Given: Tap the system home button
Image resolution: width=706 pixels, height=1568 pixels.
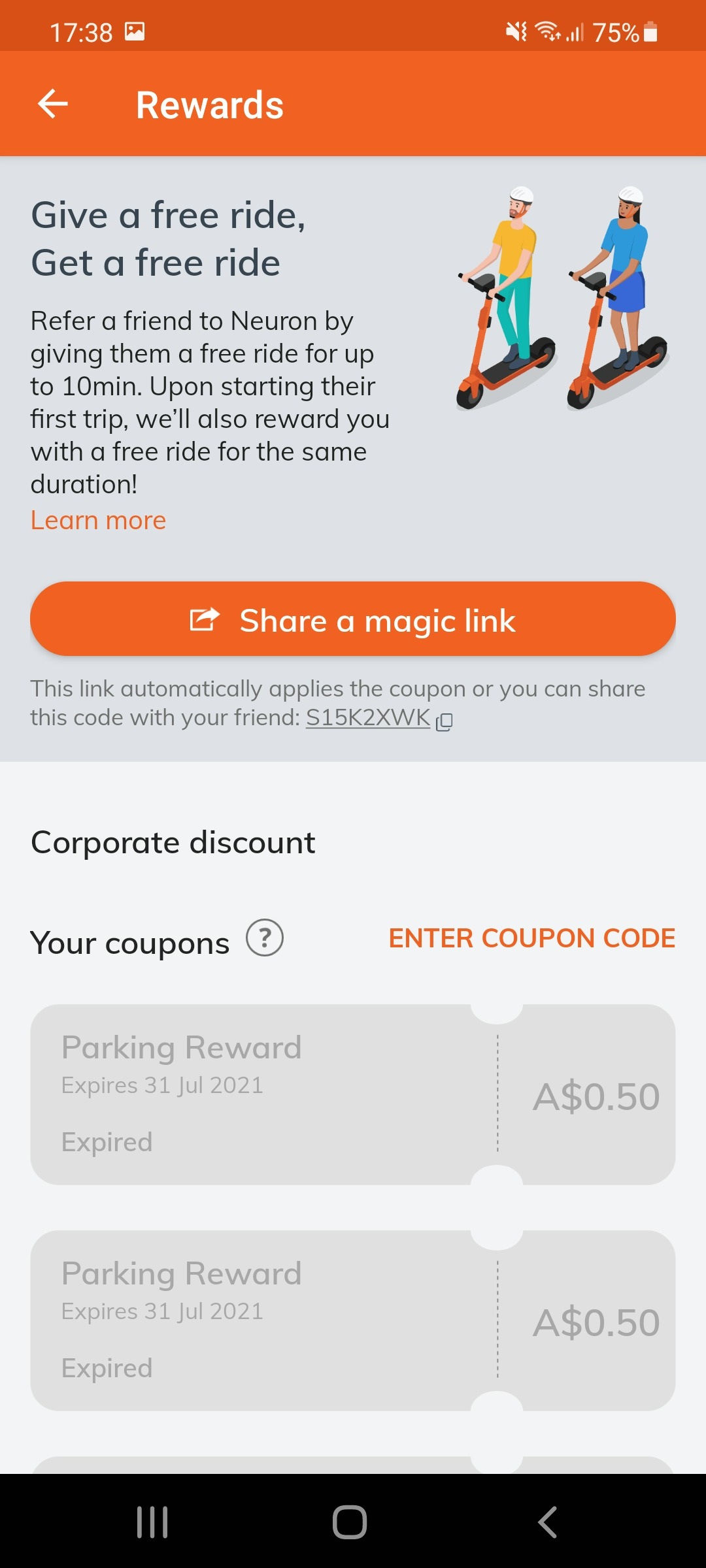Looking at the screenshot, I should [350, 1522].
